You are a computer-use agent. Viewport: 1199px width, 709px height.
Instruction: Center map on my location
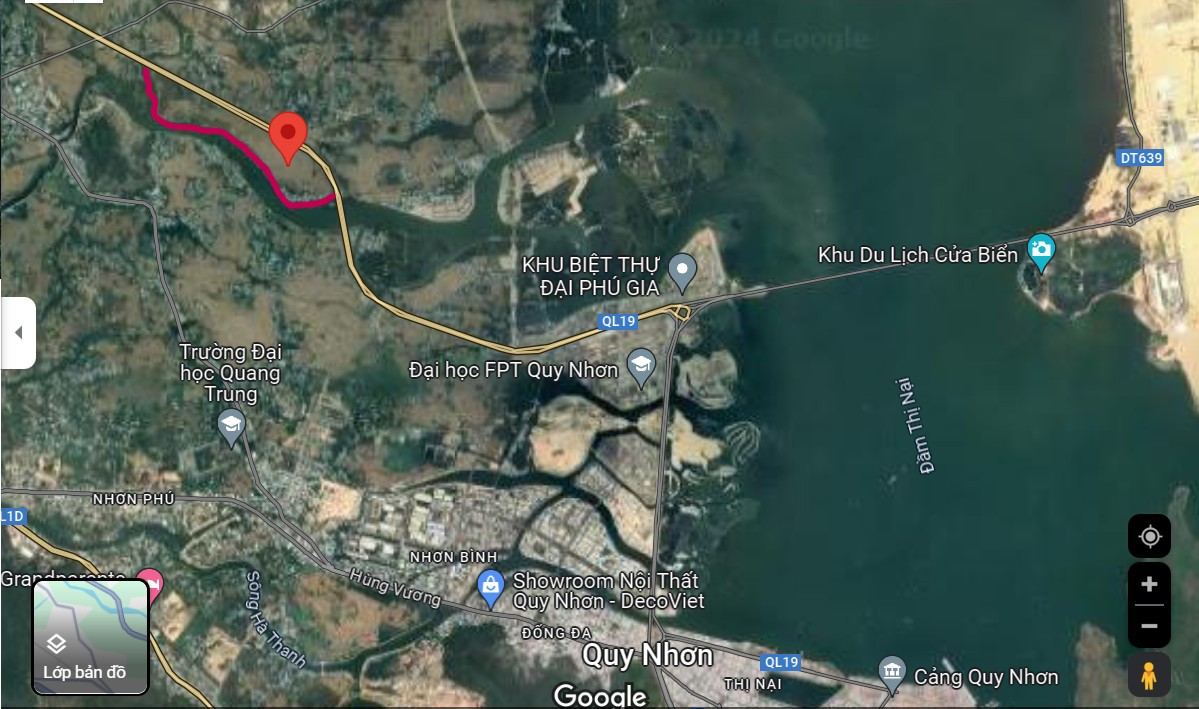[1149, 537]
